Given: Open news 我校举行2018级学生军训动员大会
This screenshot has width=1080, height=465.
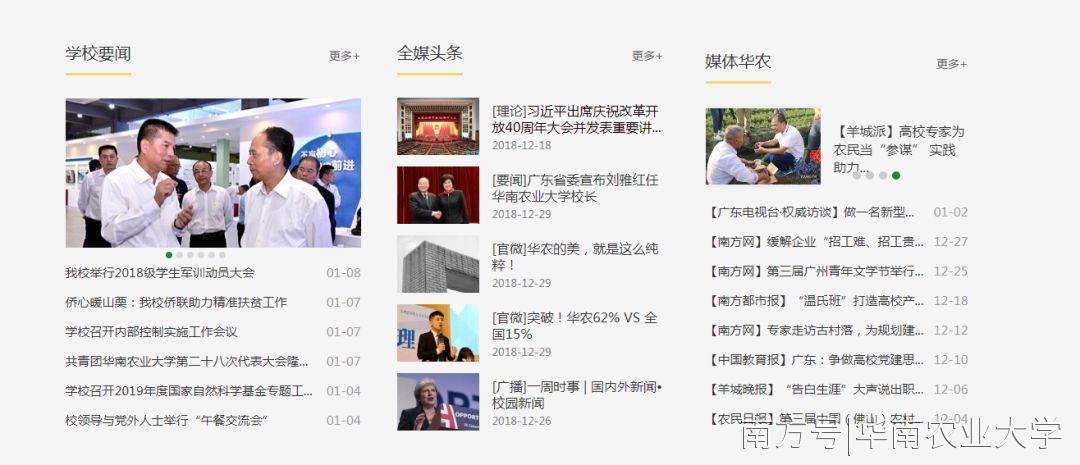Looking at the screenshot, I should tap(160, 273).
